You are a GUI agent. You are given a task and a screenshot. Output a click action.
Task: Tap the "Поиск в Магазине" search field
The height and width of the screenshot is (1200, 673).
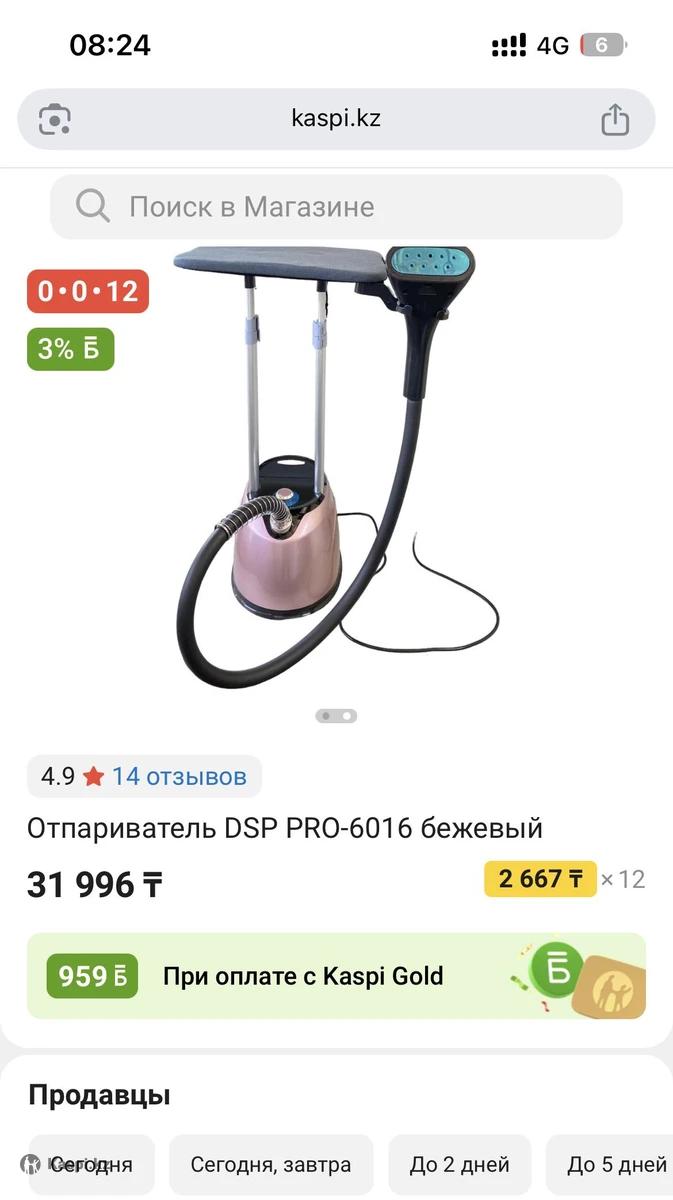(336, 207)
